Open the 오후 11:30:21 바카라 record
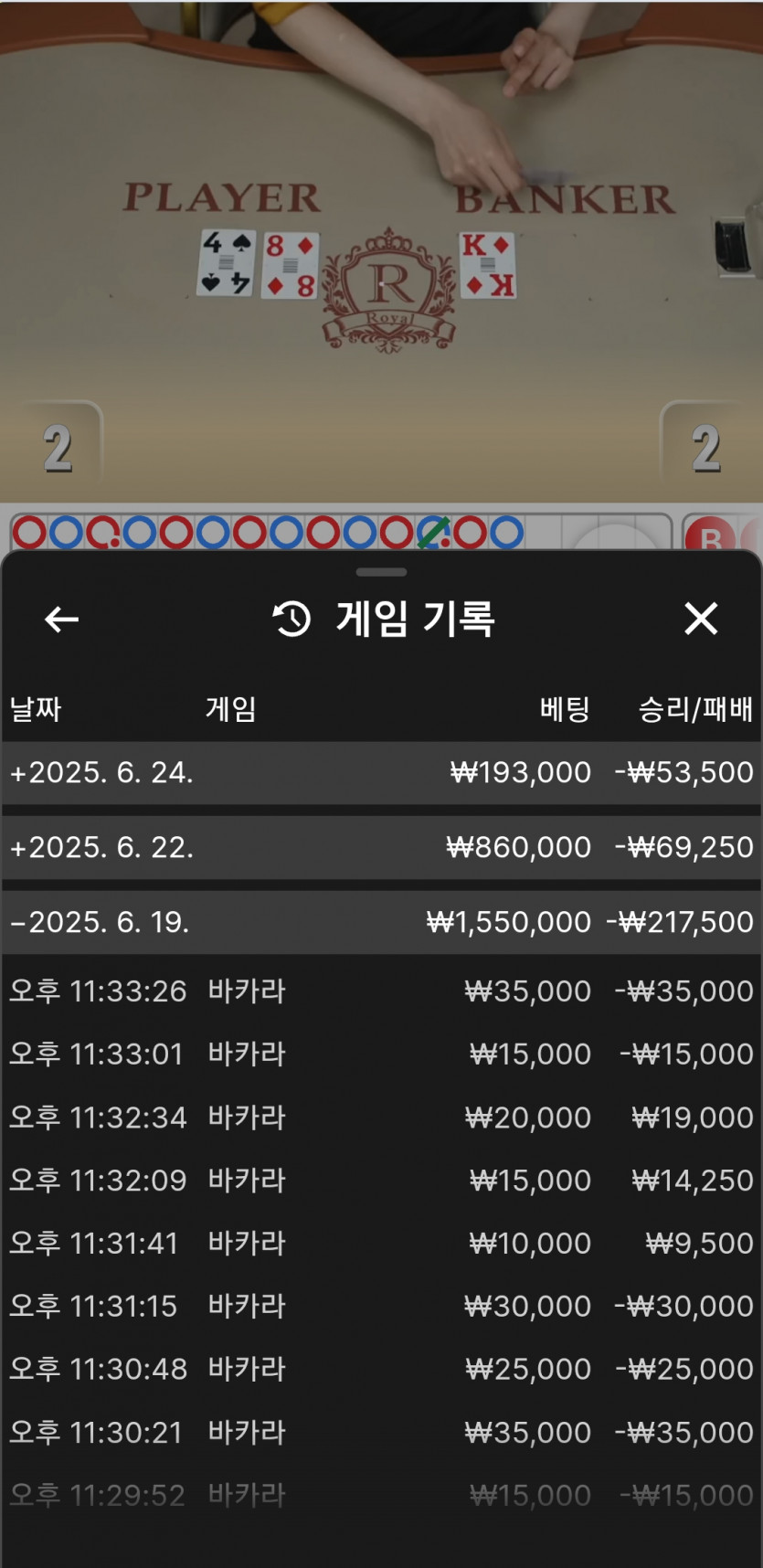The width and height of the screenshot is (763, 1568). 381,1433
